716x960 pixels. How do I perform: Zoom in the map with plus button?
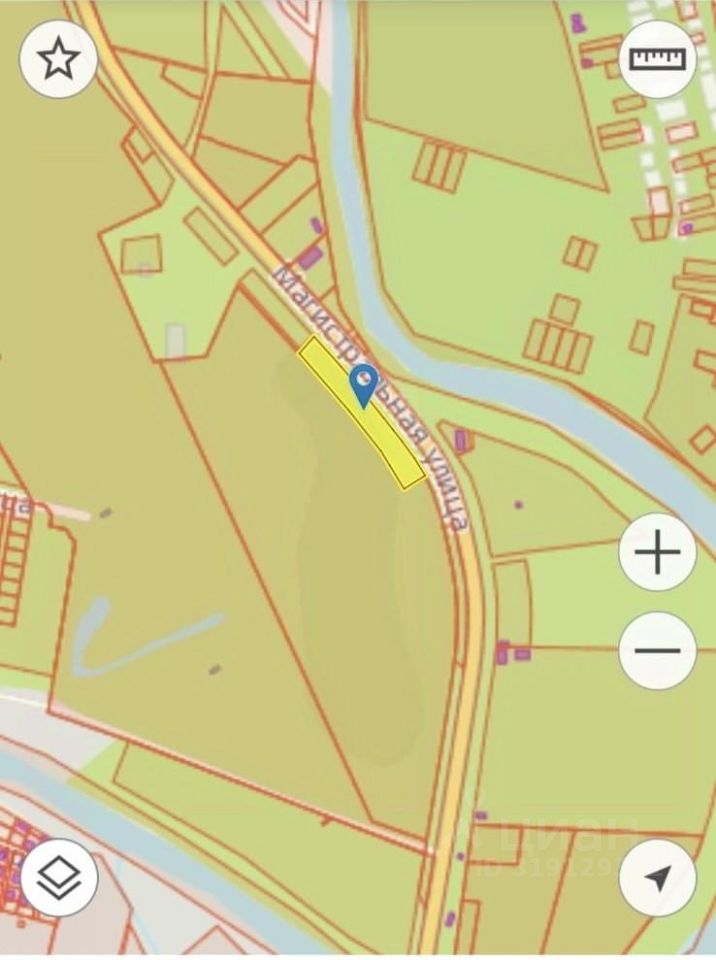point(657,552)
